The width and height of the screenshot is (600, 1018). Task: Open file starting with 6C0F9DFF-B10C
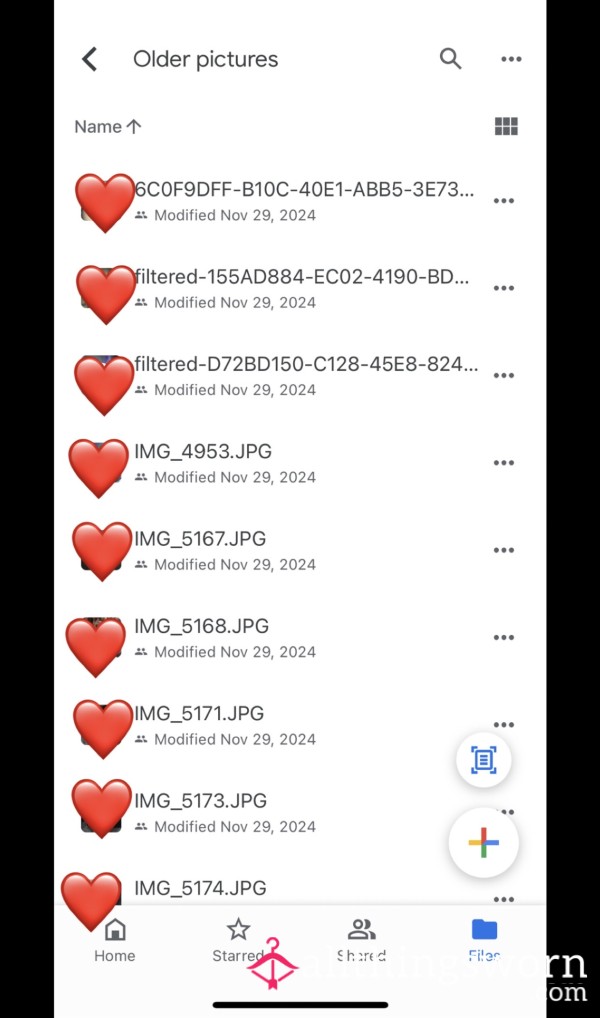point(304,190)
